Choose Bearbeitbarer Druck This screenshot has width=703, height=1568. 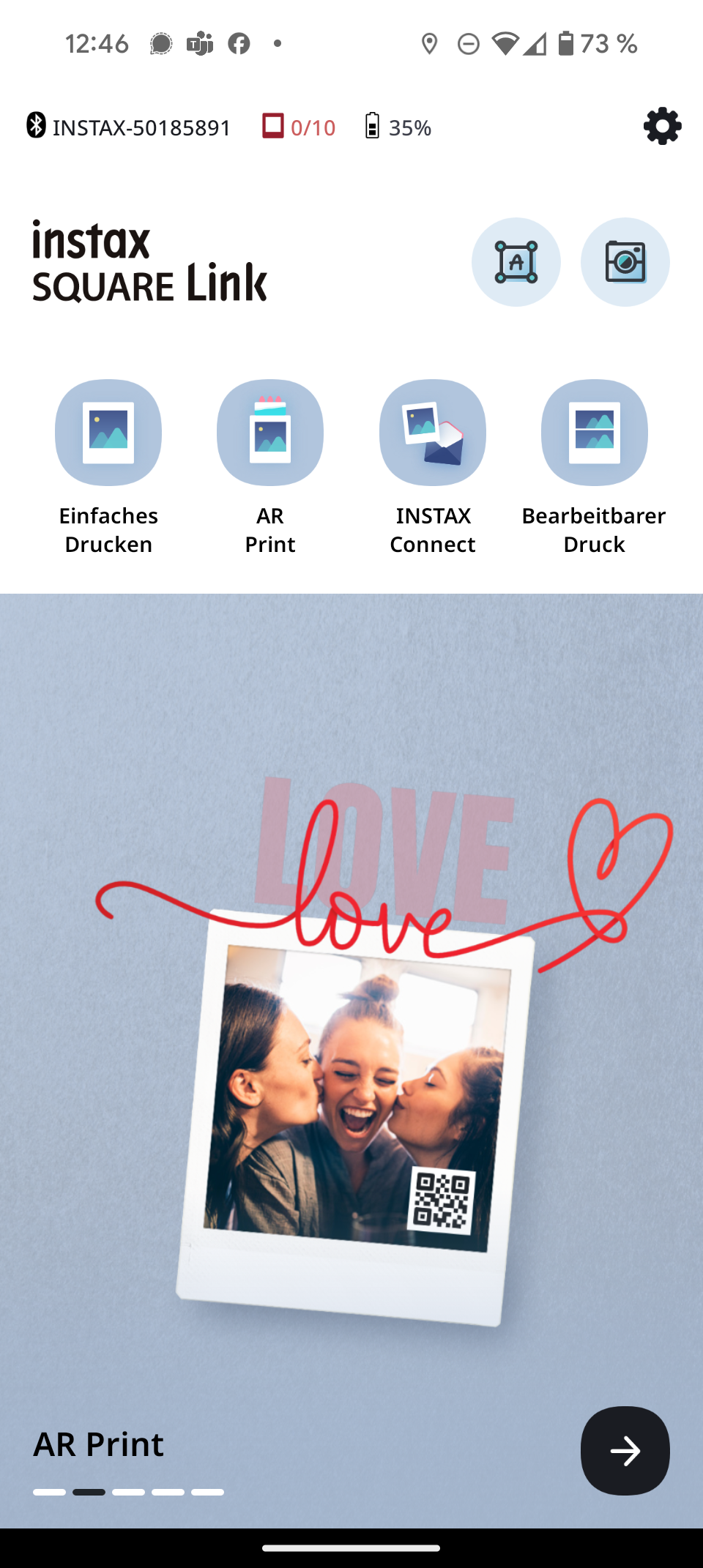pyautogui.click(x=594, y=433)
